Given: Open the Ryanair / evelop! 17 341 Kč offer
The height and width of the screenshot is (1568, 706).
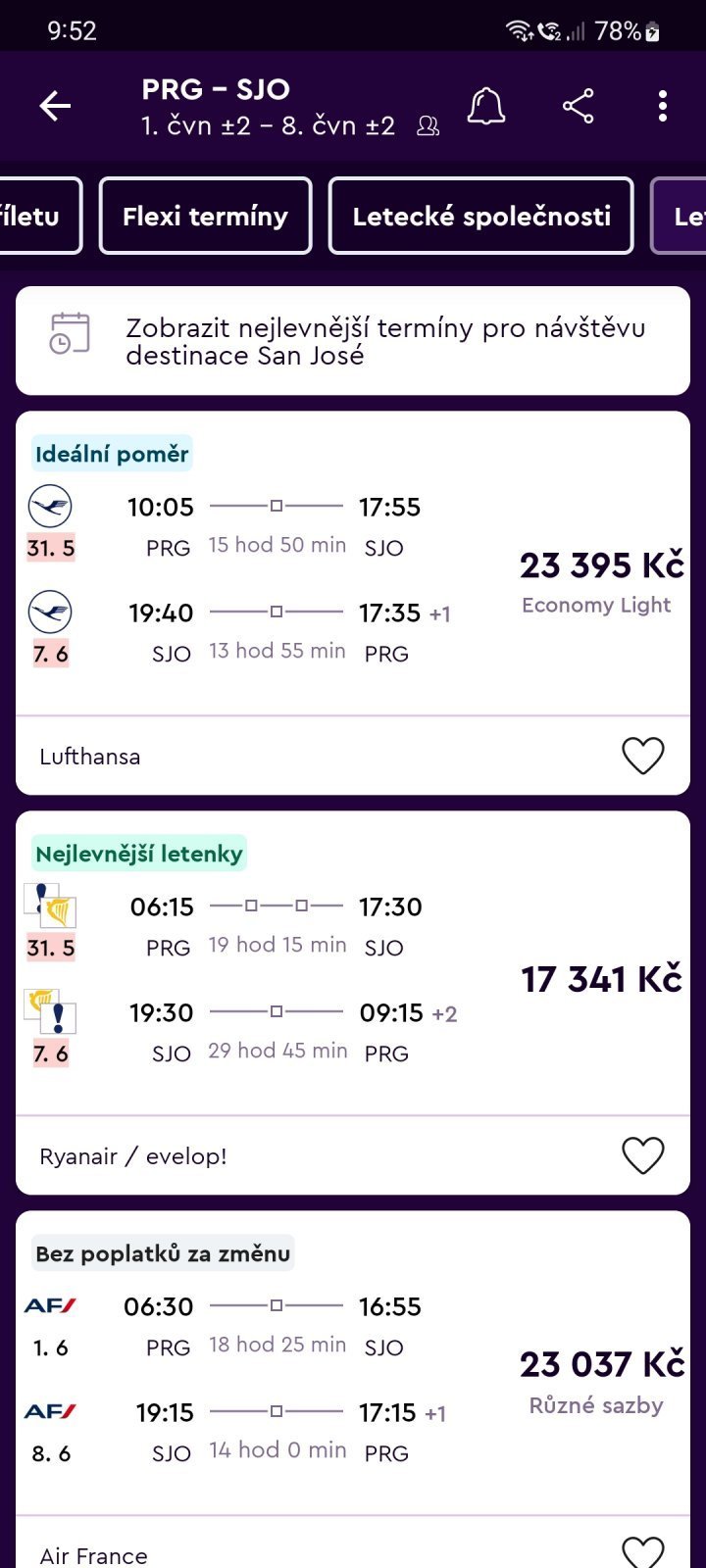Looking at the screenshot, I should (x=353, y=978).
